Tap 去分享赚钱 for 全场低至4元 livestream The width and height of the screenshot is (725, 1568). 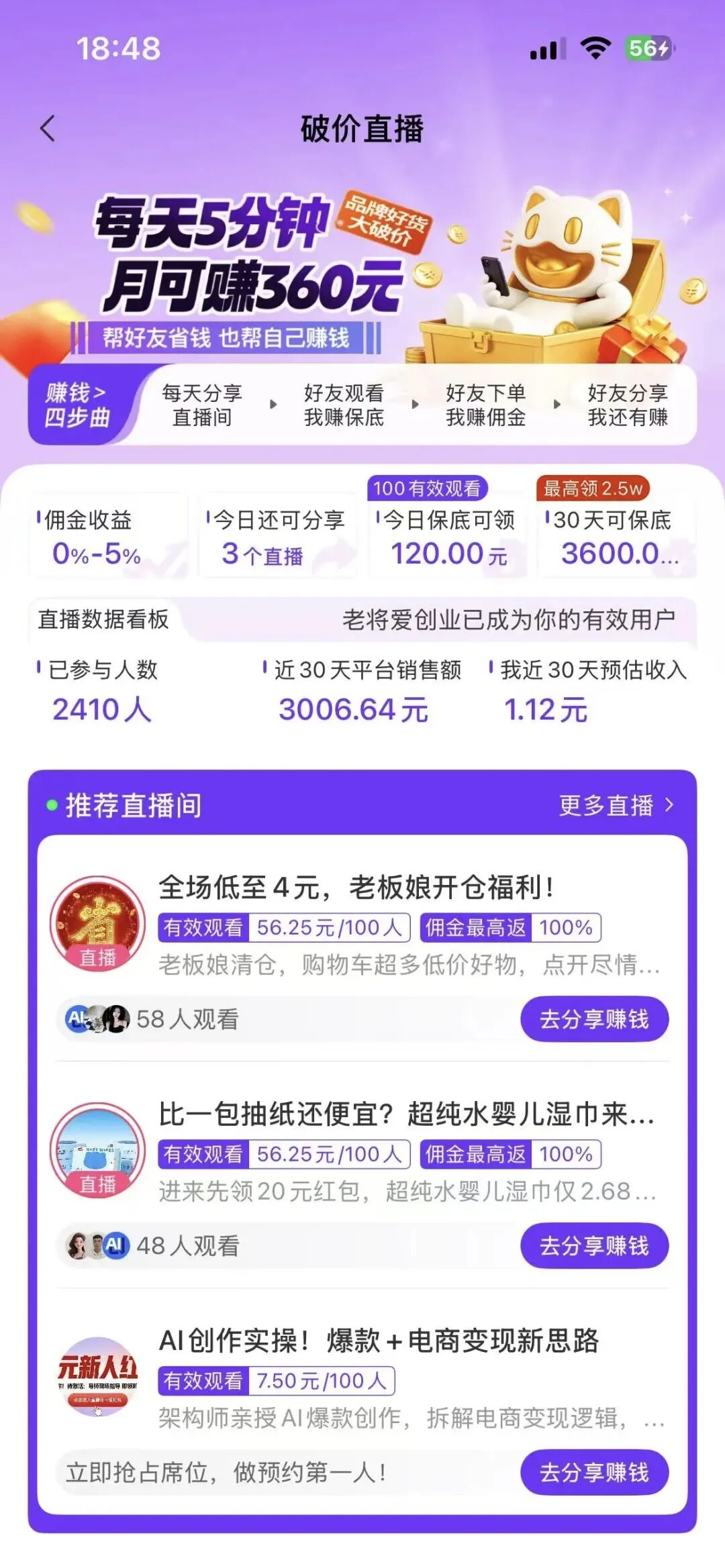coord(594,1019)
